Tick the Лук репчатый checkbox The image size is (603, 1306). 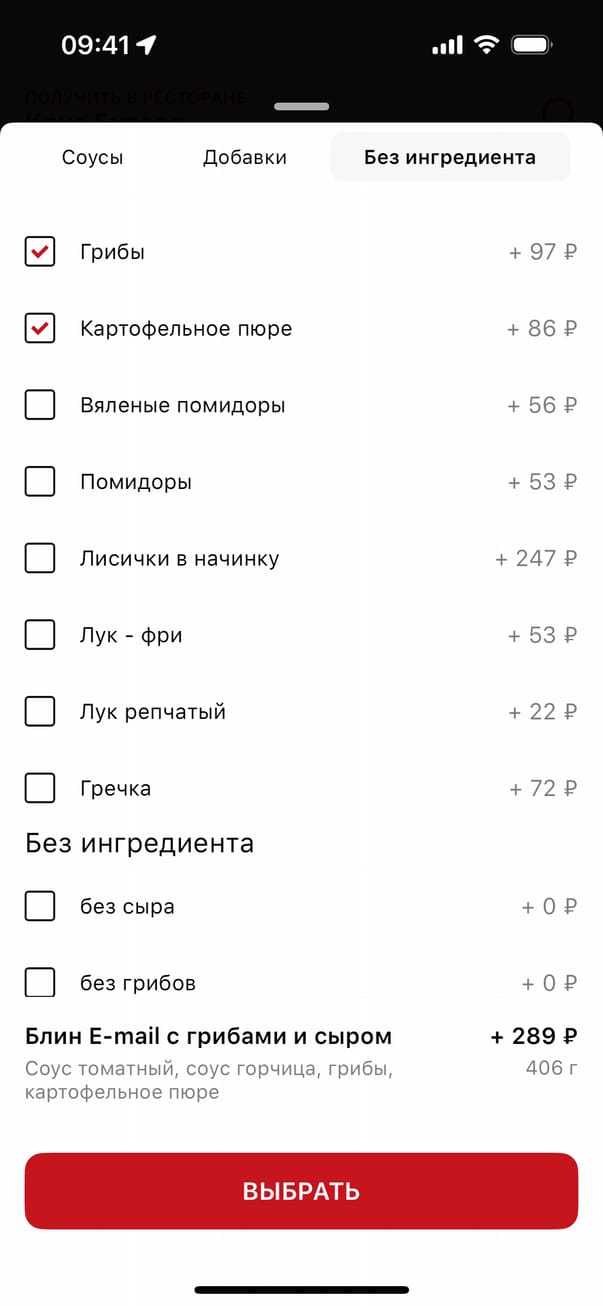click(40, 712)
